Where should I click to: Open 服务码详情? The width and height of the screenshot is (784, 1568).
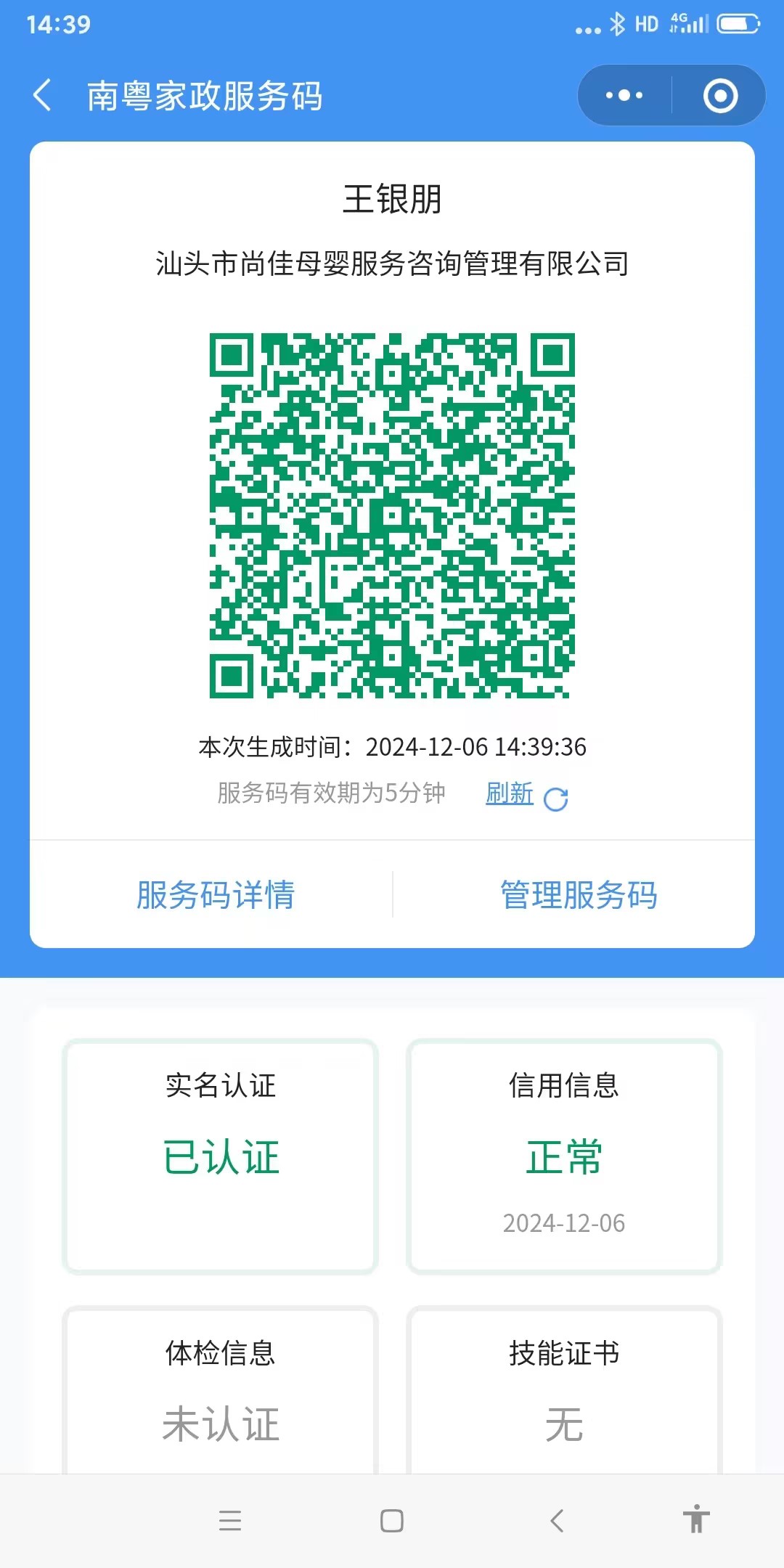point(216,894)
